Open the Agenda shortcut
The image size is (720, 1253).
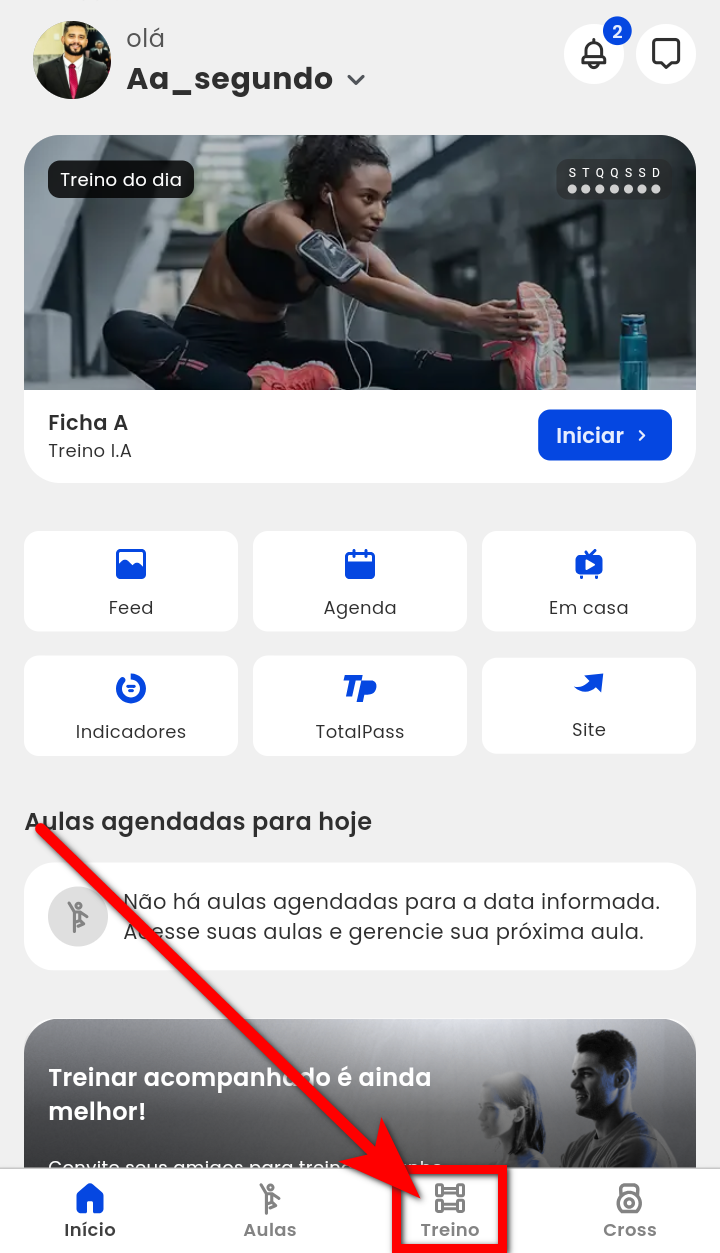click(360, 581)
